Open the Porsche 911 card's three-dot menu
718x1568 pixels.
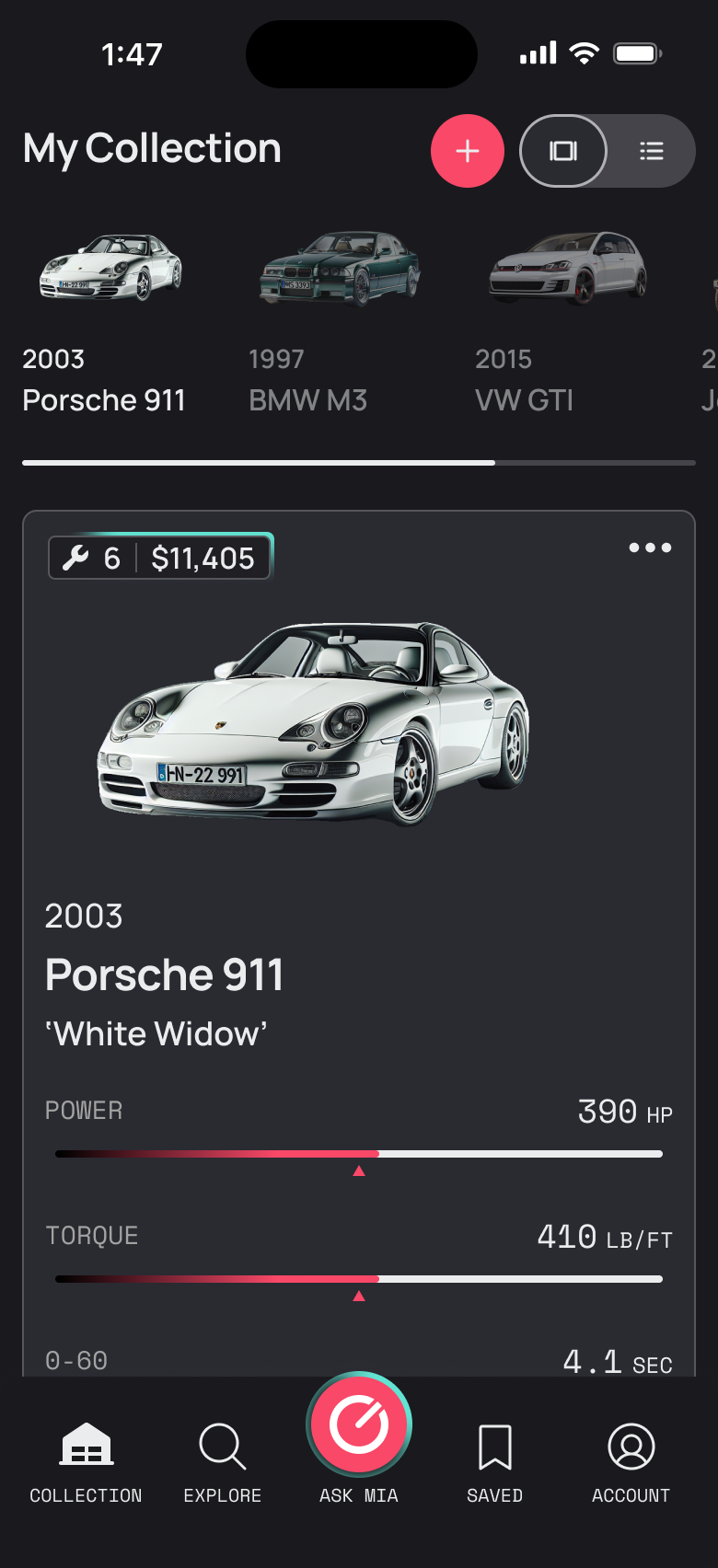coord(650,548)
